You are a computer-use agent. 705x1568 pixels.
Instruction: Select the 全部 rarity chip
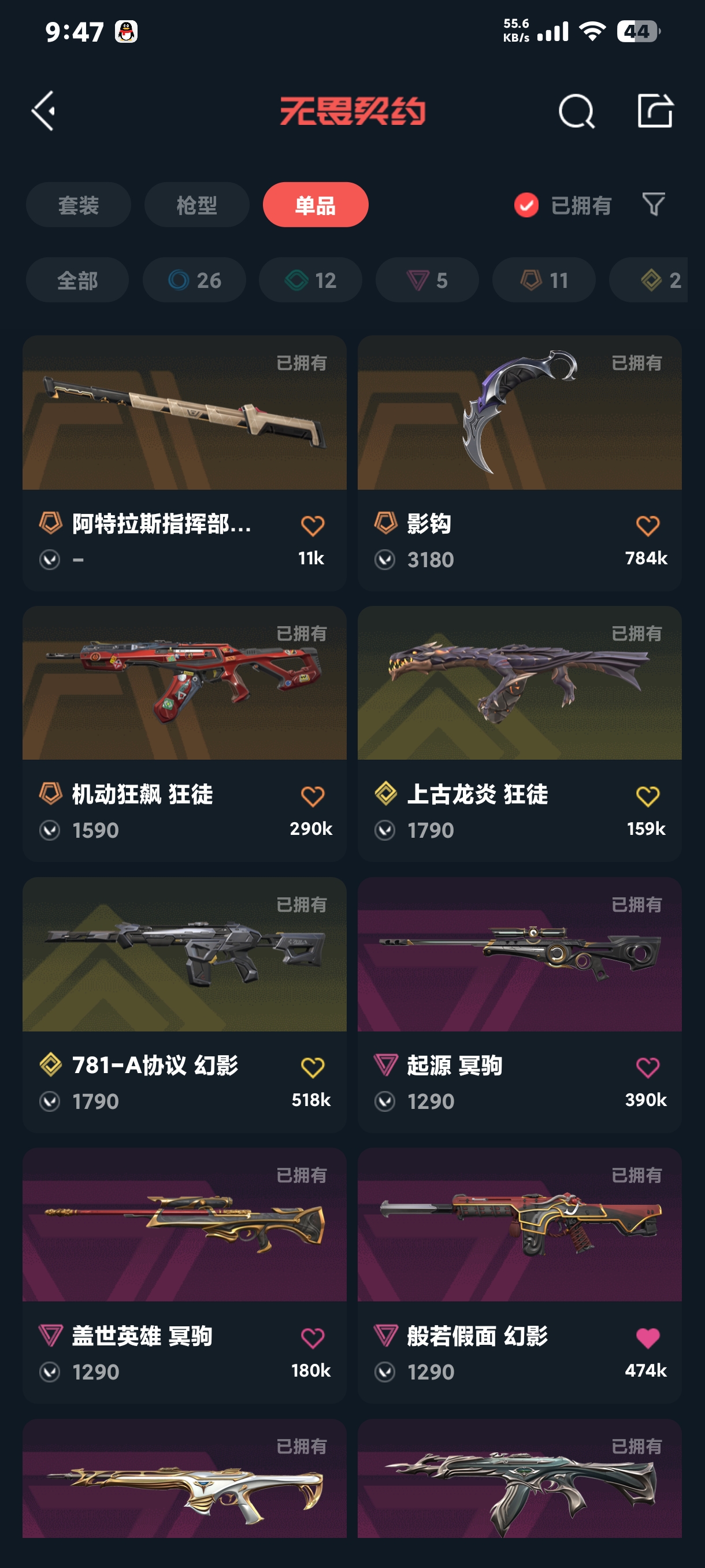click(77, 280)
